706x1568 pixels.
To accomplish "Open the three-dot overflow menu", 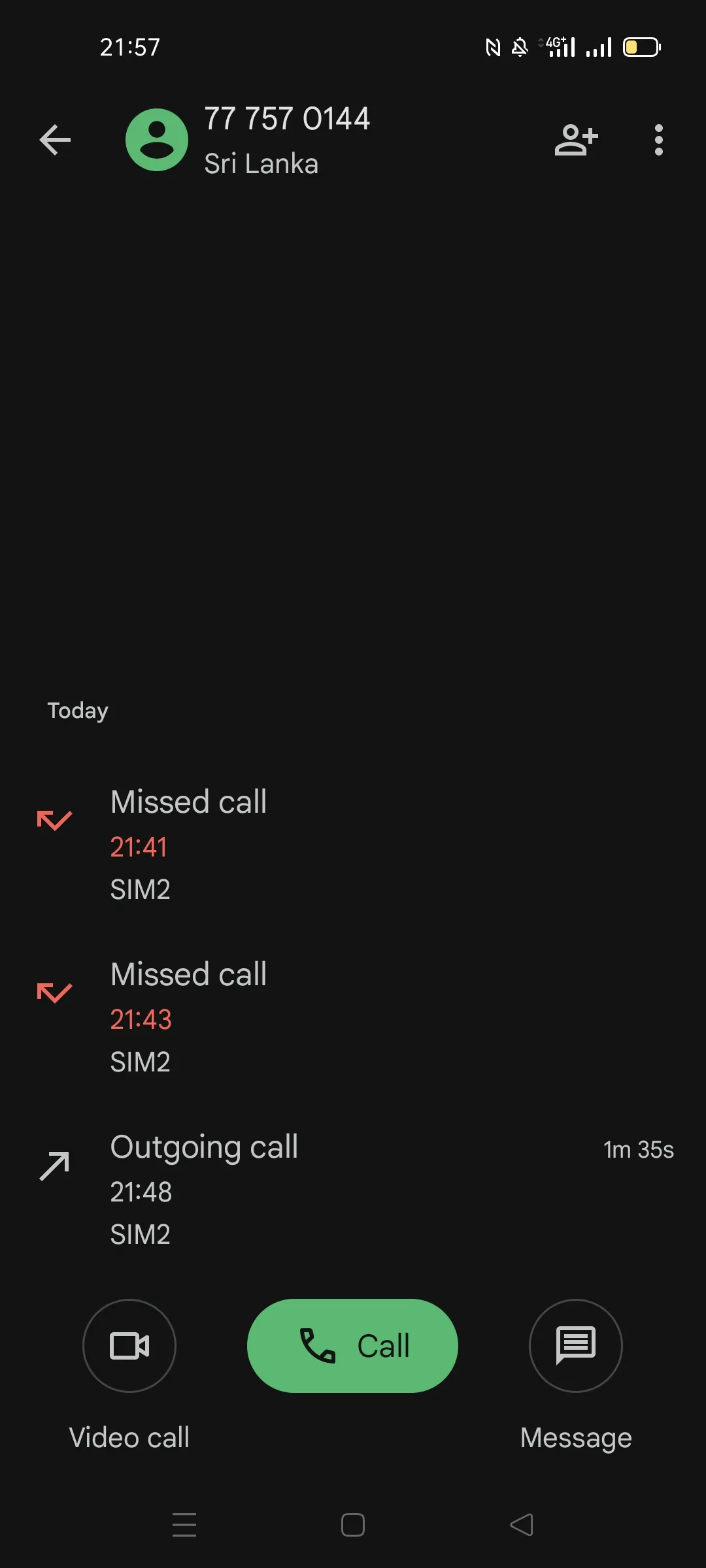I will tap(658, 140).
